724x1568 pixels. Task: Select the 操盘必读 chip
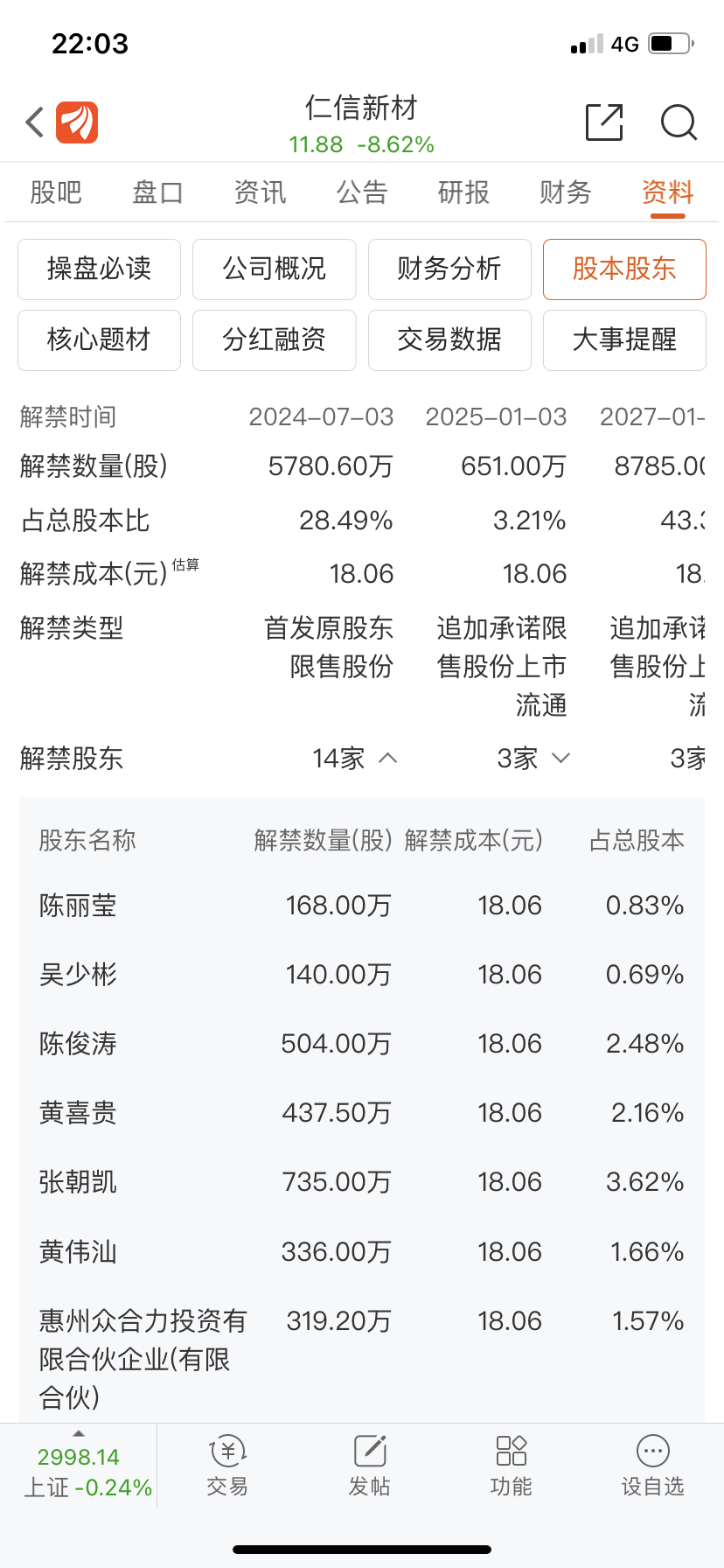99,269
